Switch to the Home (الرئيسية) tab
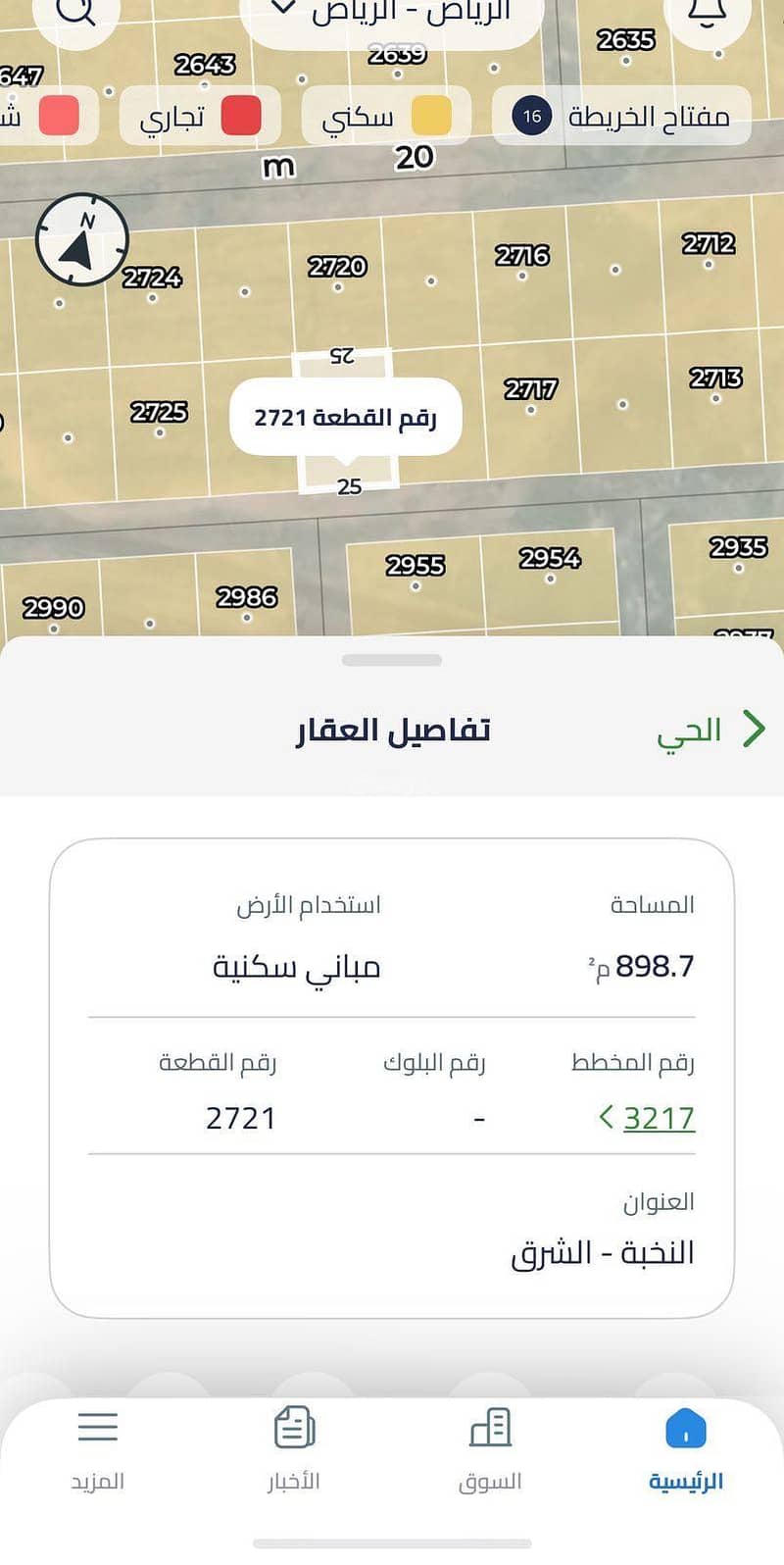784x1565 pixels. click(x=686, y=1449)
